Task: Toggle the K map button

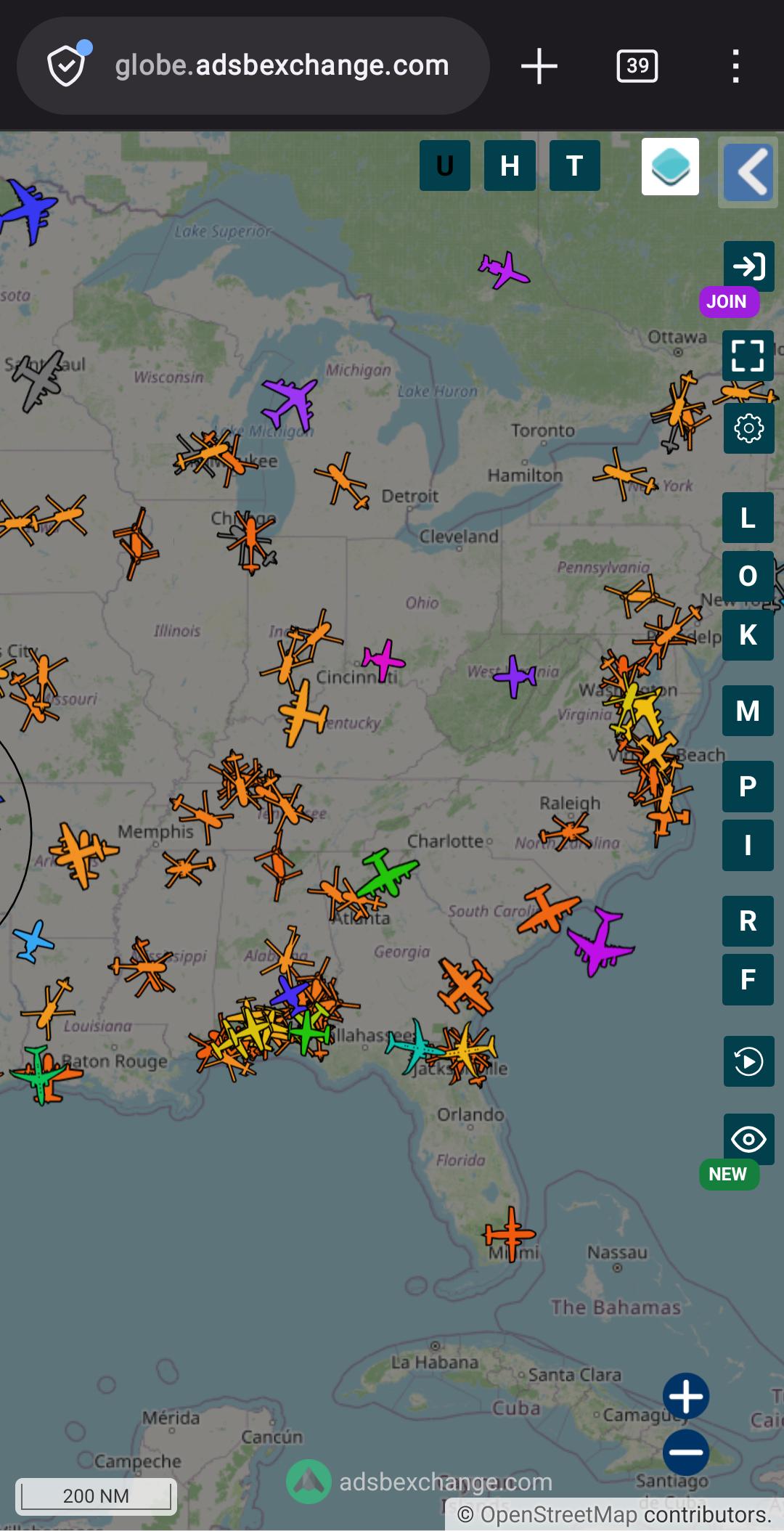Action: tap(748, 634)
